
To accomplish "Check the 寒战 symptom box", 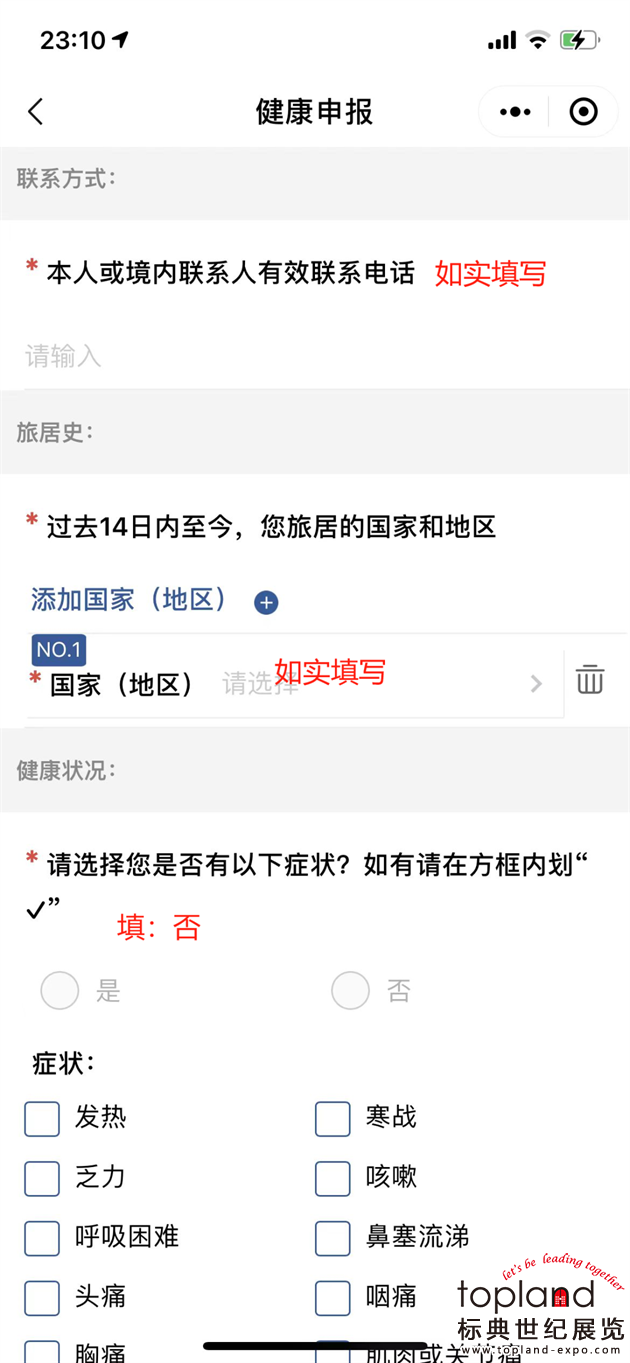I will [x=333, y=1119].
